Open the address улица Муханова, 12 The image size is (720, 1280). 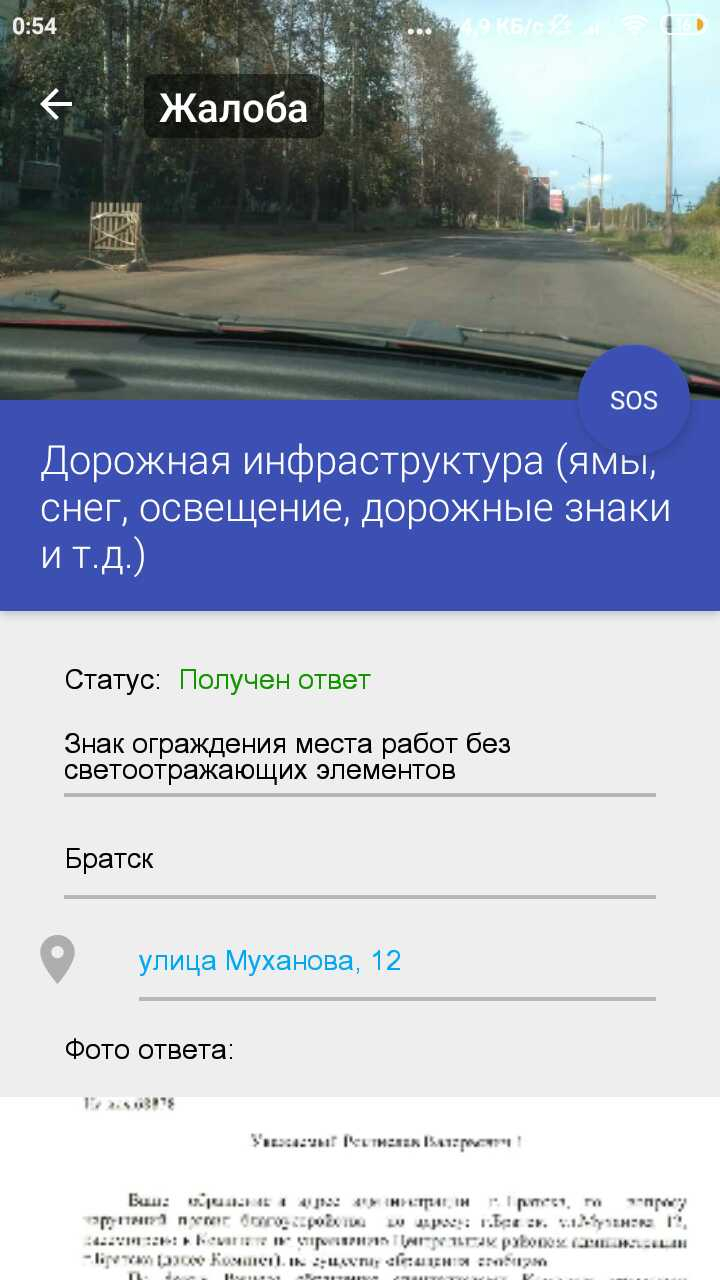270,961
